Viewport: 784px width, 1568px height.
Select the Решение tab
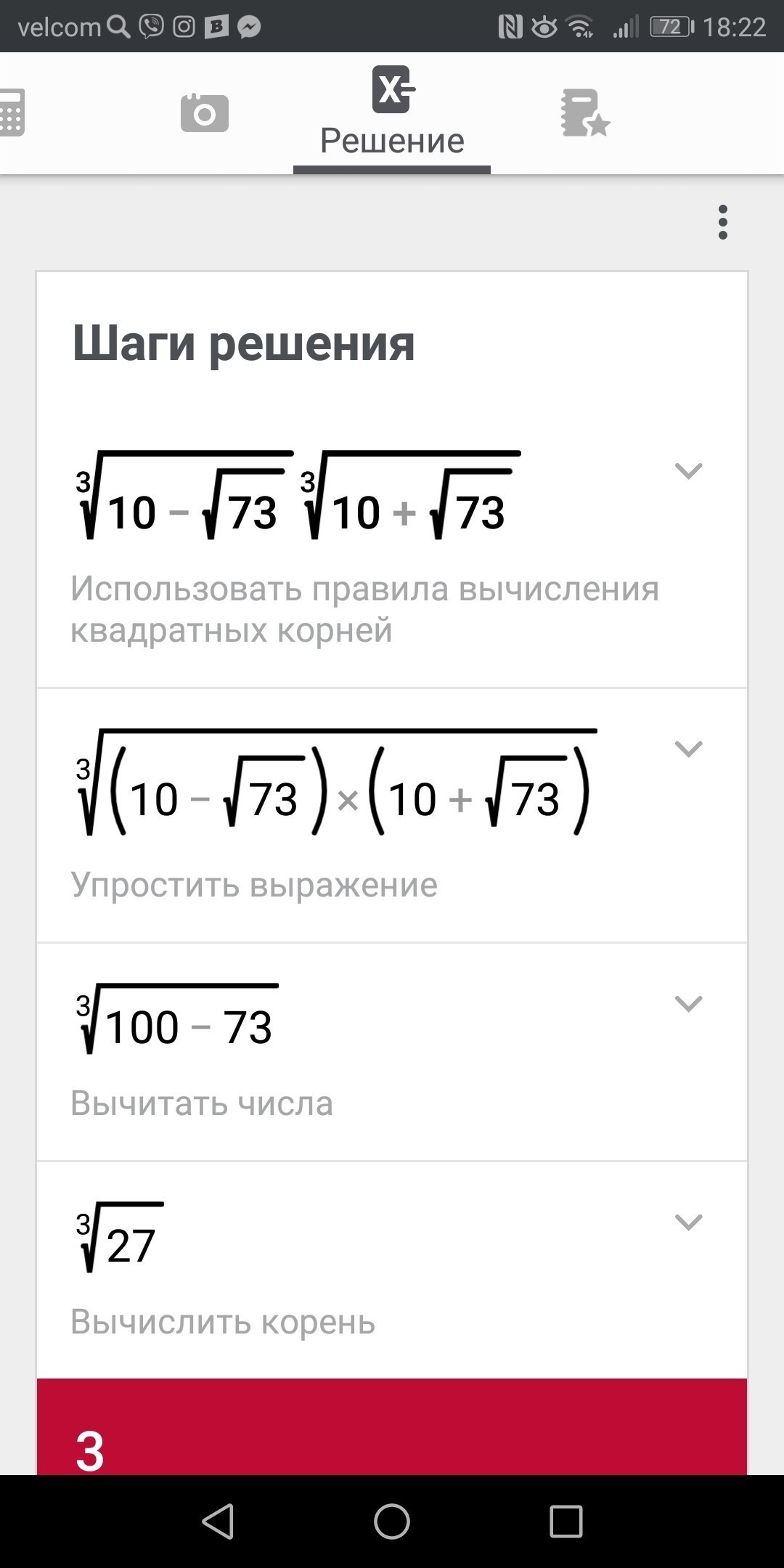point(392,113)
